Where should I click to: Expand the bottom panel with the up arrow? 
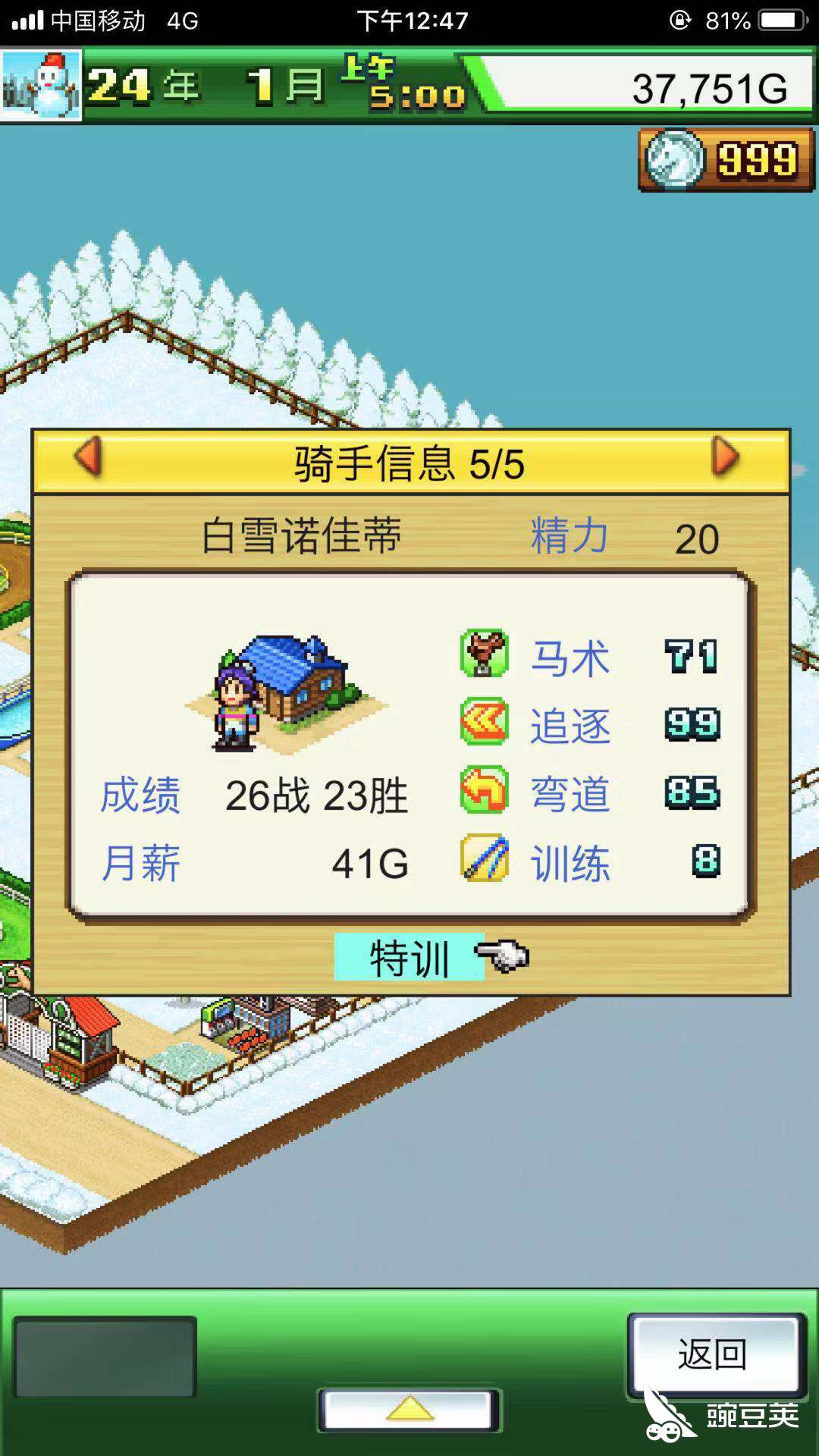point(409,1409)
